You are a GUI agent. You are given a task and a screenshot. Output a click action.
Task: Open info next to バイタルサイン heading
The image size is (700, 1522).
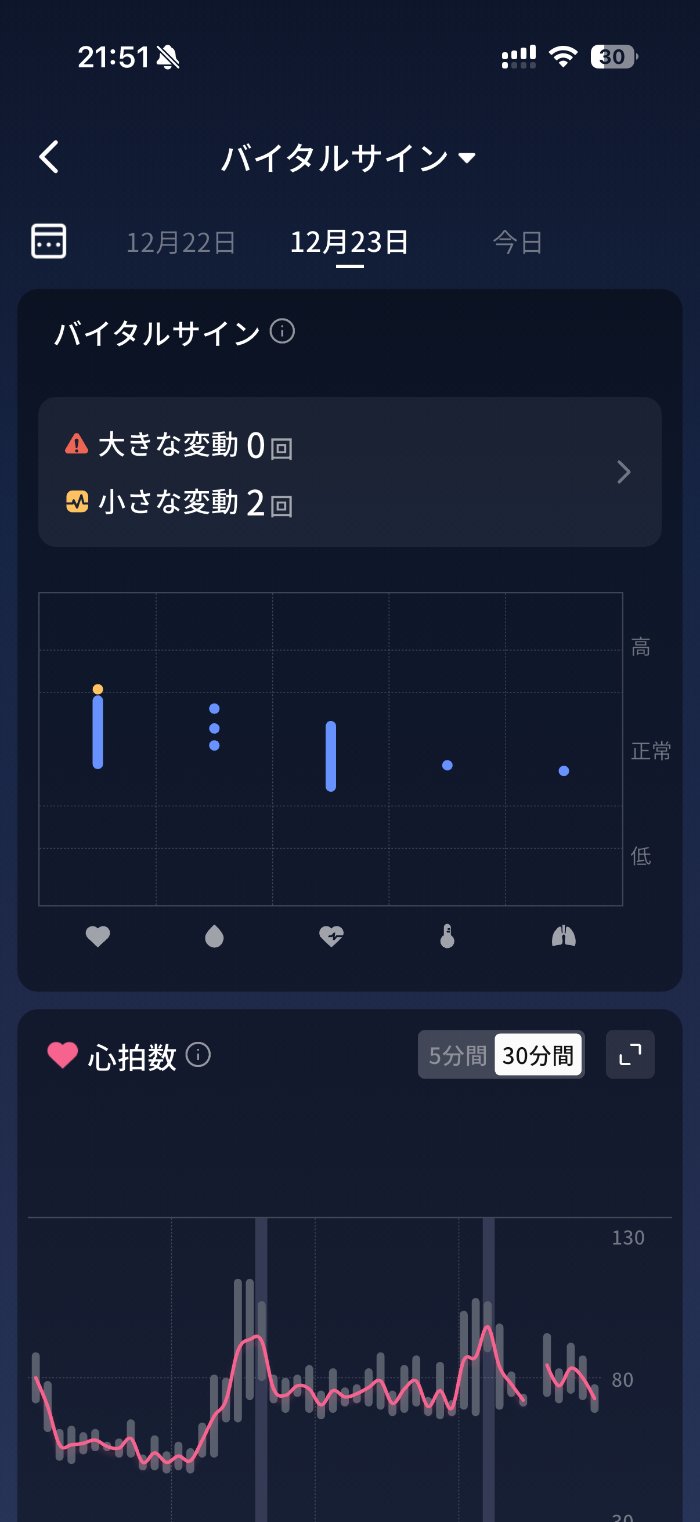point(283,331)
